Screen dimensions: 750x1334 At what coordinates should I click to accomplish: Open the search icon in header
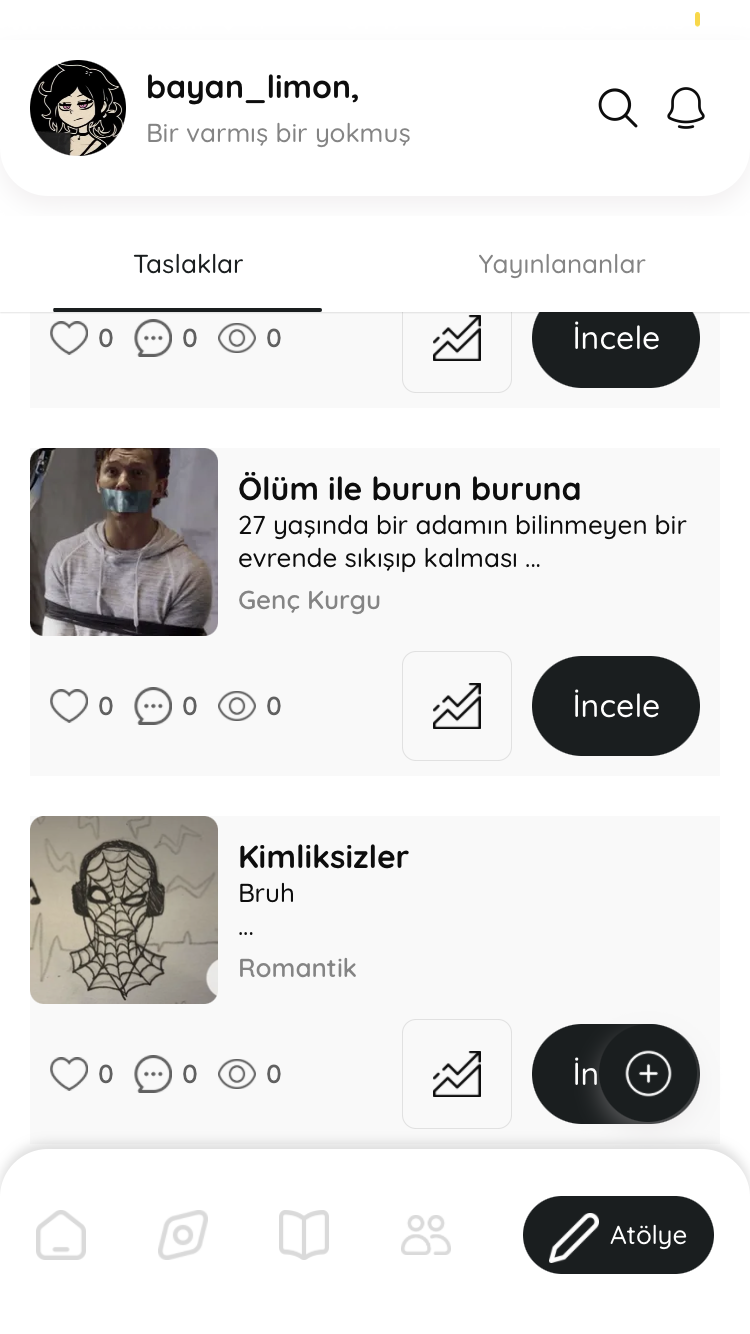click(618, 108)
